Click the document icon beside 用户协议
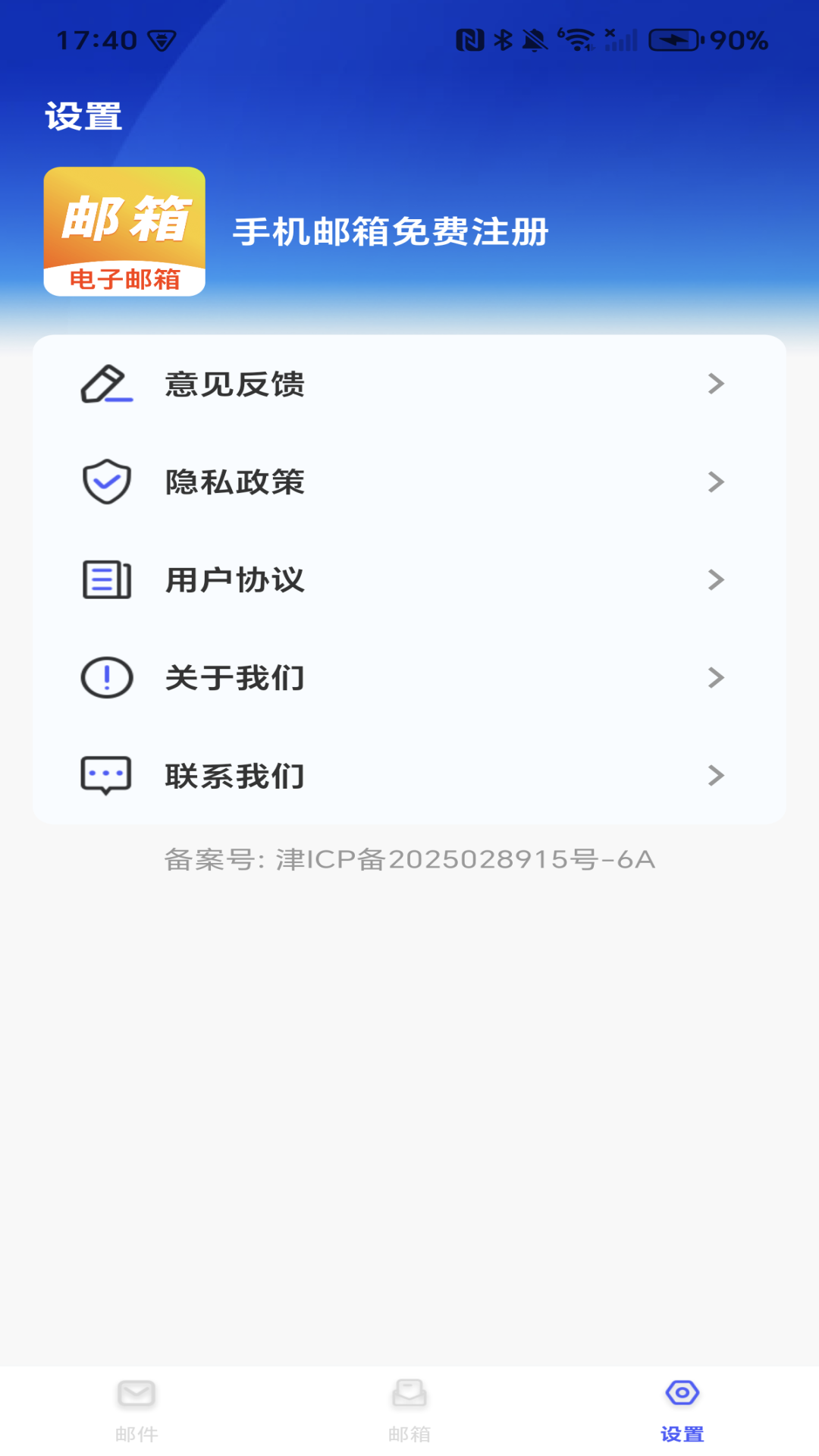Viewport: 819px width, 1456px height. (105, 580)
